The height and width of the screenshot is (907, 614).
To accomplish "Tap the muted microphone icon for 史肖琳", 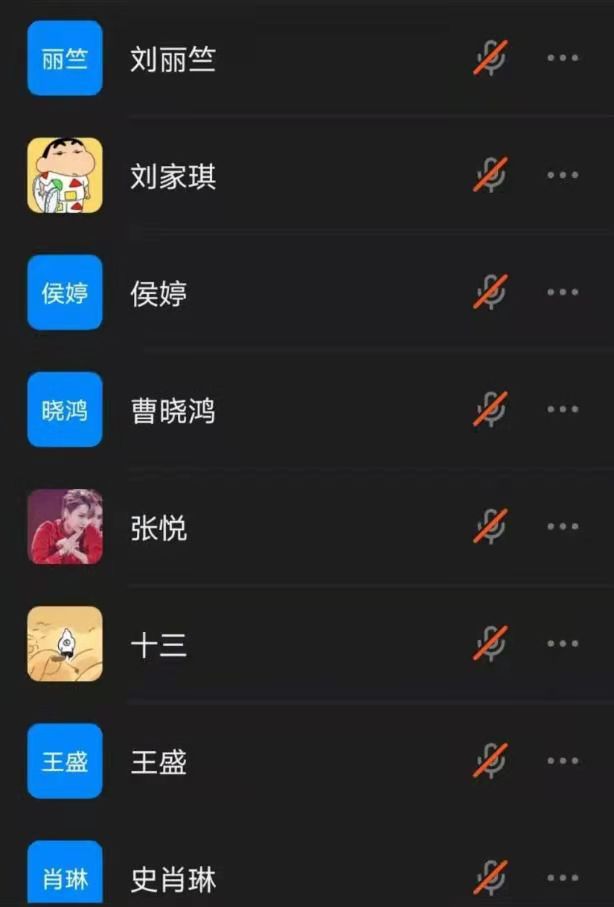I will pyautogui.click(x=490, y=878).
